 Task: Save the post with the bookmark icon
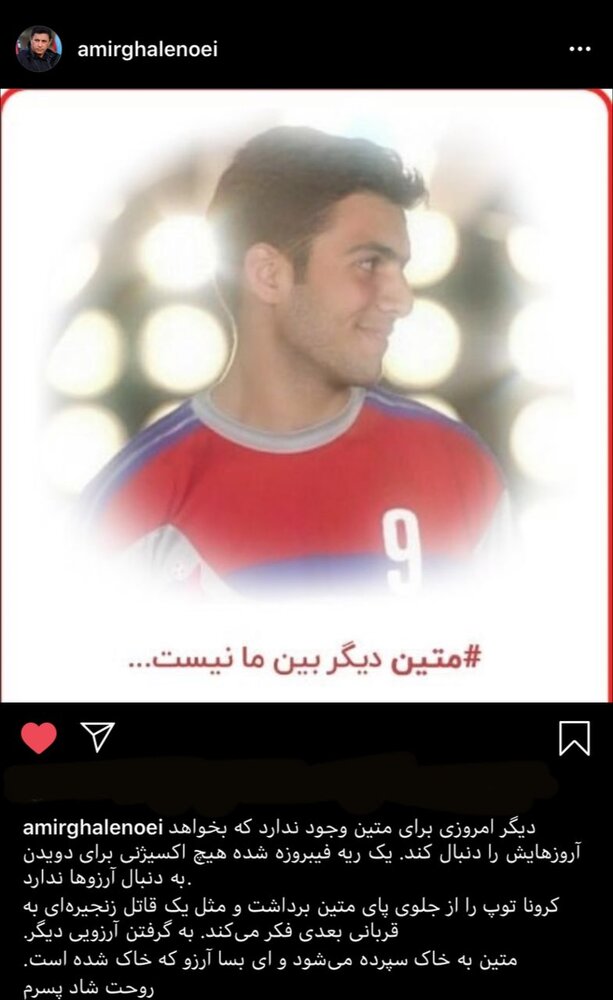coord(574,738)
